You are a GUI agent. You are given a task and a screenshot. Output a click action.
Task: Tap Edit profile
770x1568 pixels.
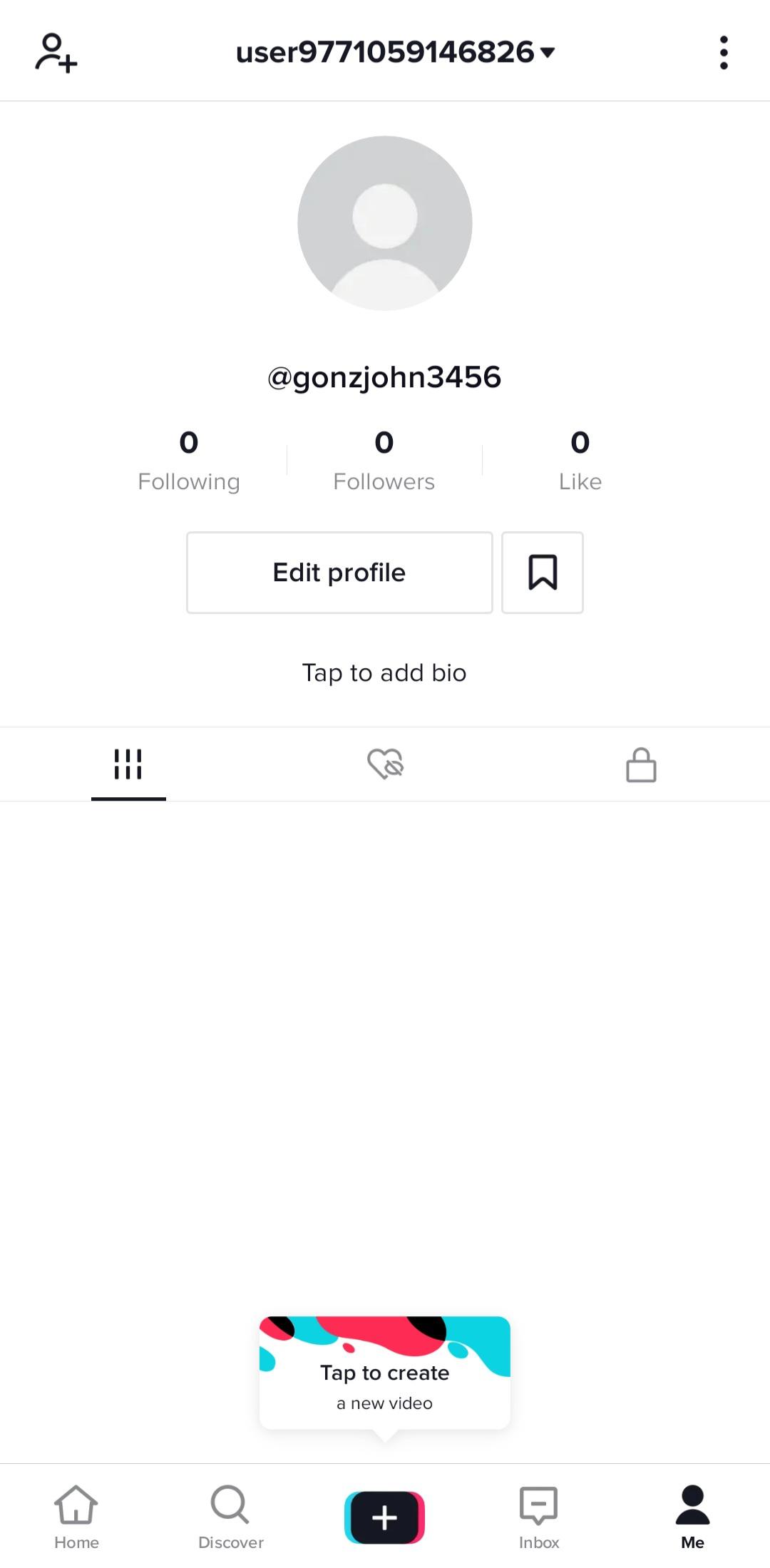click(339, 572)
